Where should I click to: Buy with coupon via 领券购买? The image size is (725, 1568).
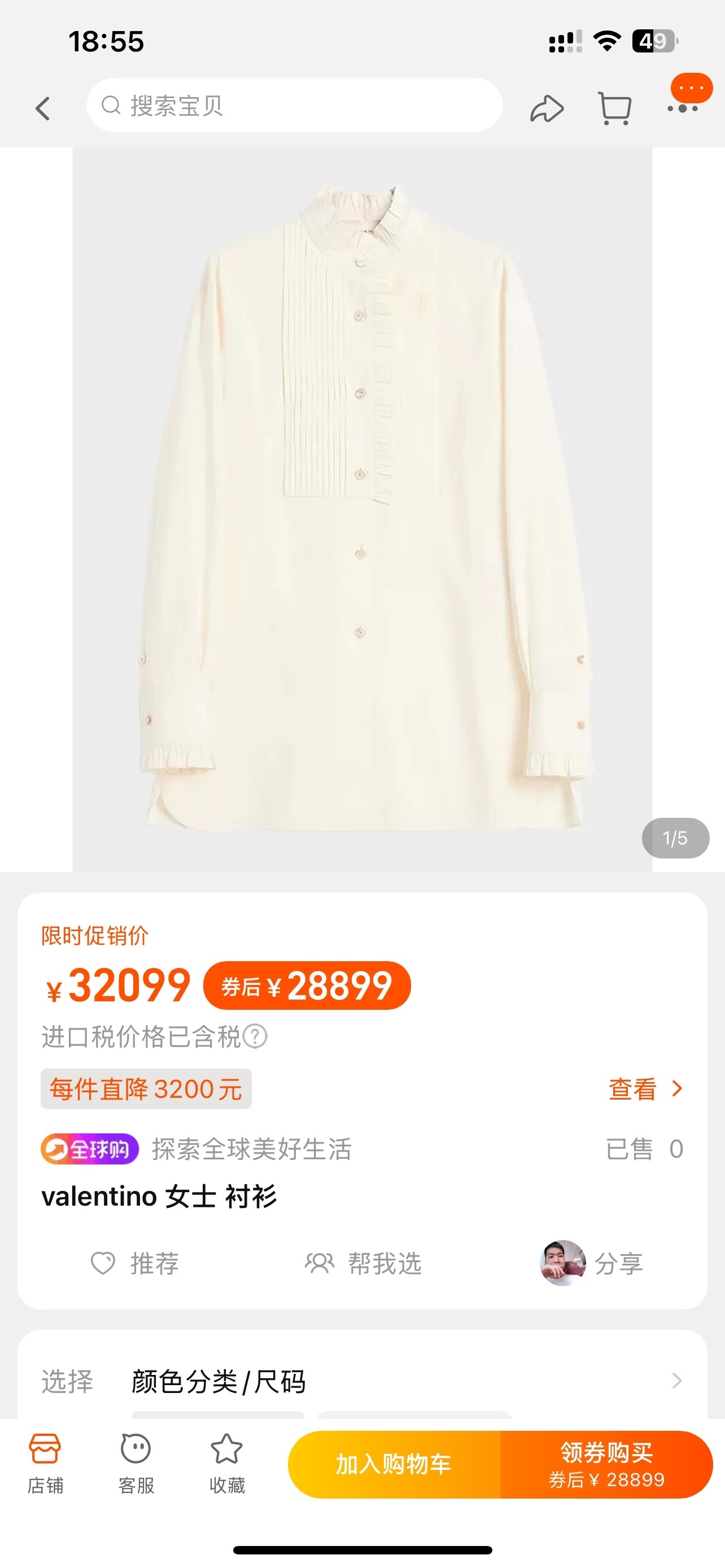tap(606, 1464)
